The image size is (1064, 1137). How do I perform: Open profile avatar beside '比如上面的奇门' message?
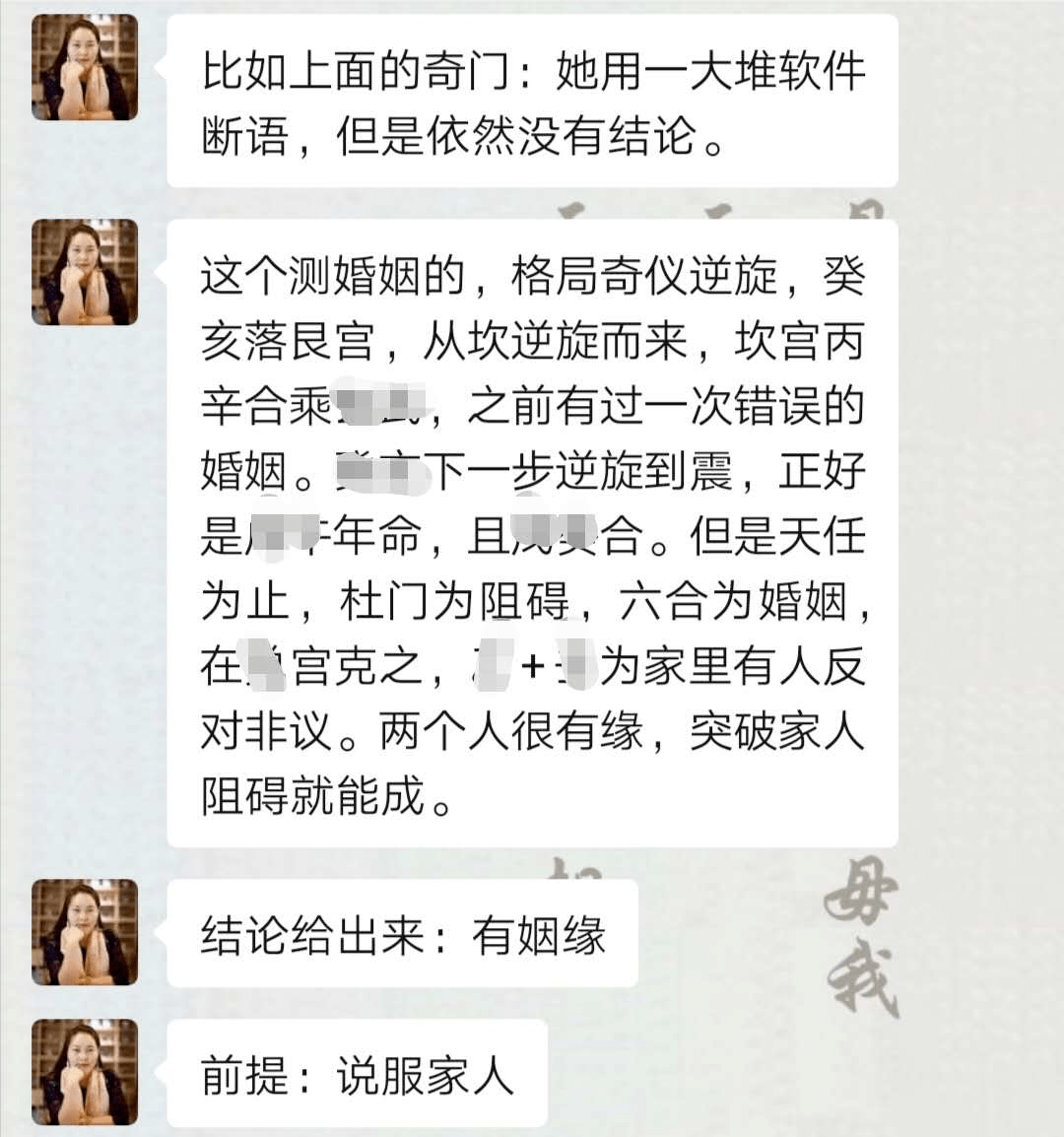(x=85, y=67)
